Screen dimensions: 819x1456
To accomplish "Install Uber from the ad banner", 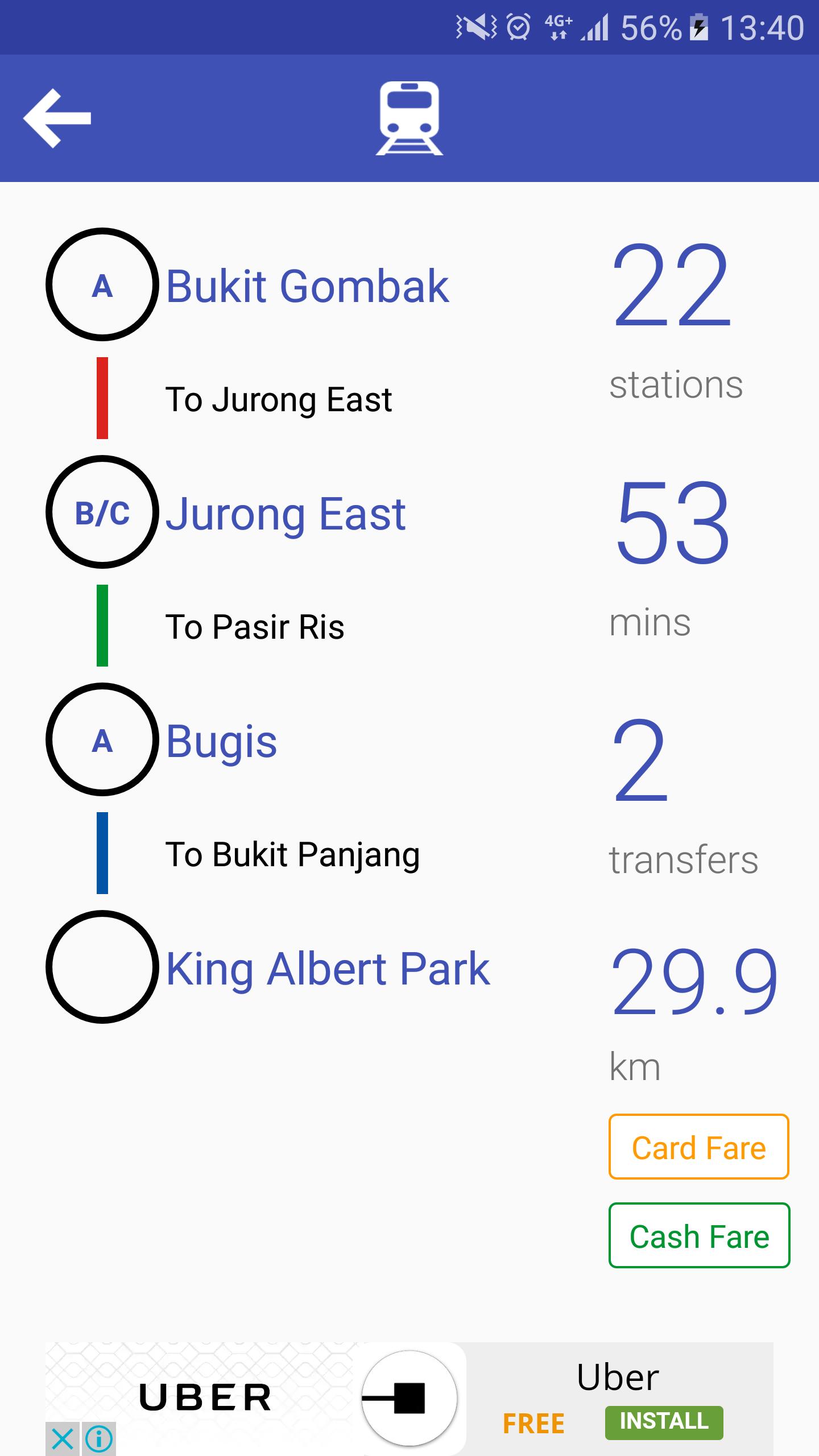I will (x=664, y=1422).
